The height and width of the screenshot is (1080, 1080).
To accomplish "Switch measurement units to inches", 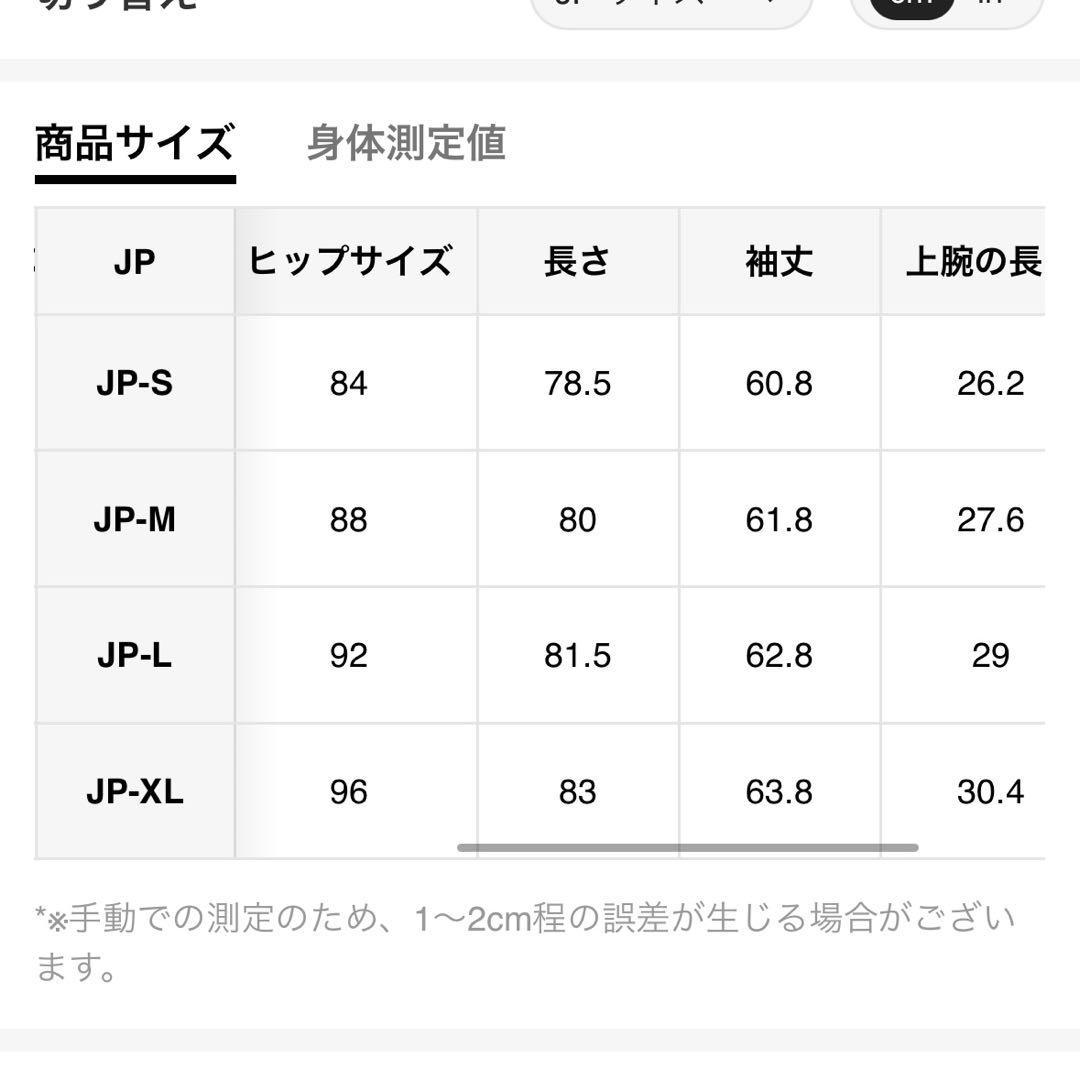I will 992,6.
